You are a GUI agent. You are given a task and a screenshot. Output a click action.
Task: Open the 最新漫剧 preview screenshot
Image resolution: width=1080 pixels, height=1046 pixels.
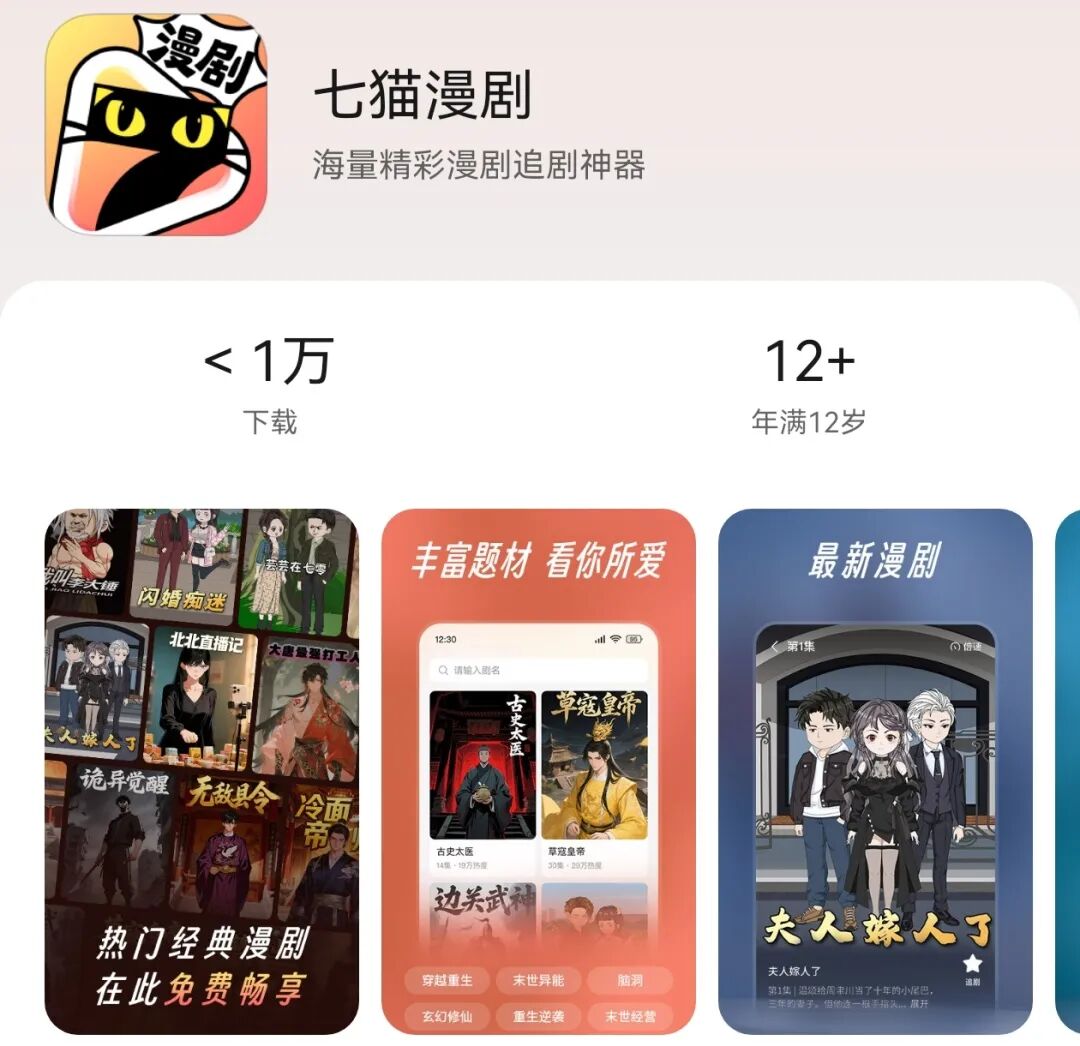click(x=874, y=771)
